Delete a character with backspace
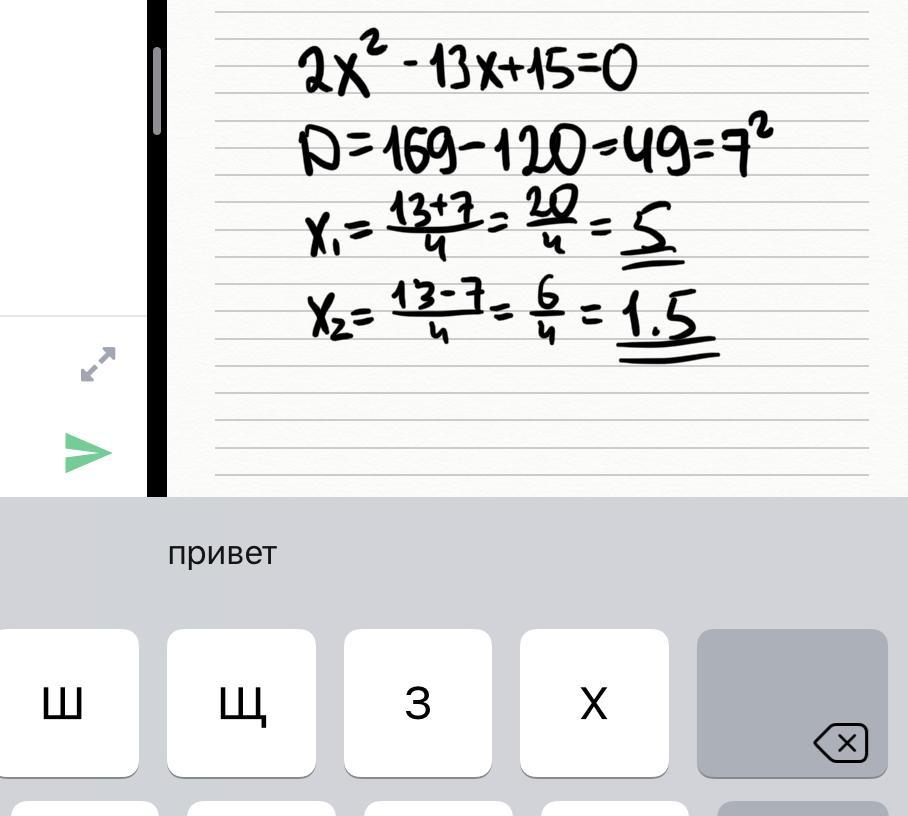This screenshot has height=816, width=908. pyautogui.click(x=792, y=703)
